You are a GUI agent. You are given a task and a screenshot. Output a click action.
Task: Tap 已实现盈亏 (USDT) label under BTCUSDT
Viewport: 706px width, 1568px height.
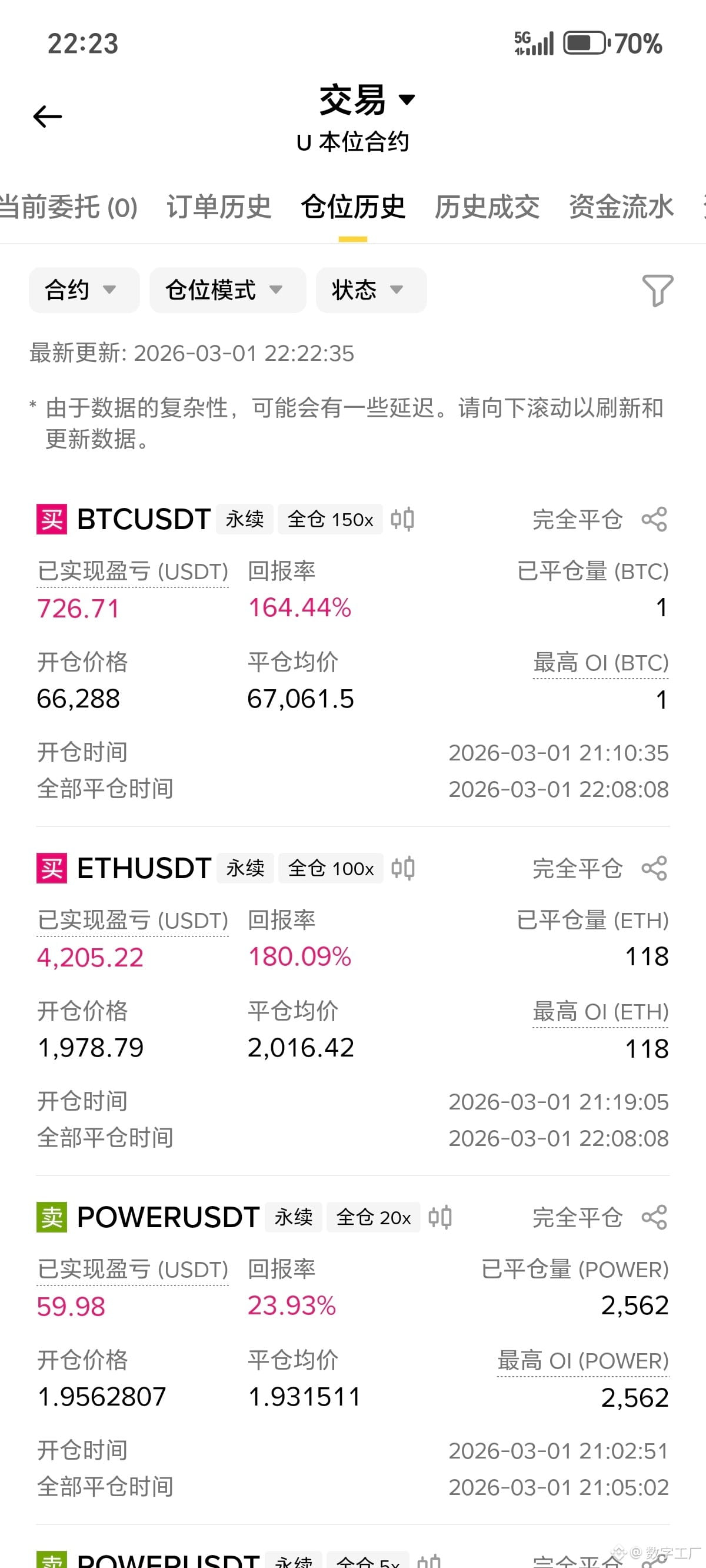(x=133, y=572)
